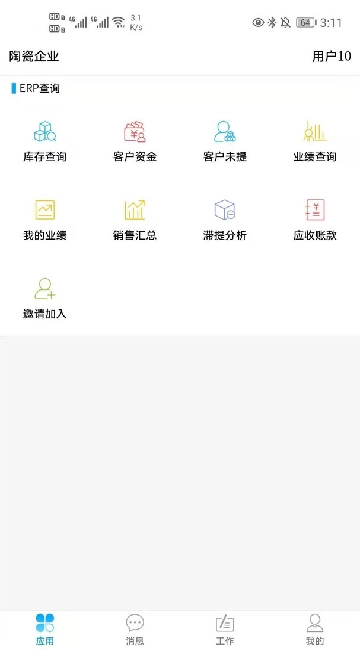The image size is (360, 650).
Task: Go to the 我的 profile tab
Action: 315,629
